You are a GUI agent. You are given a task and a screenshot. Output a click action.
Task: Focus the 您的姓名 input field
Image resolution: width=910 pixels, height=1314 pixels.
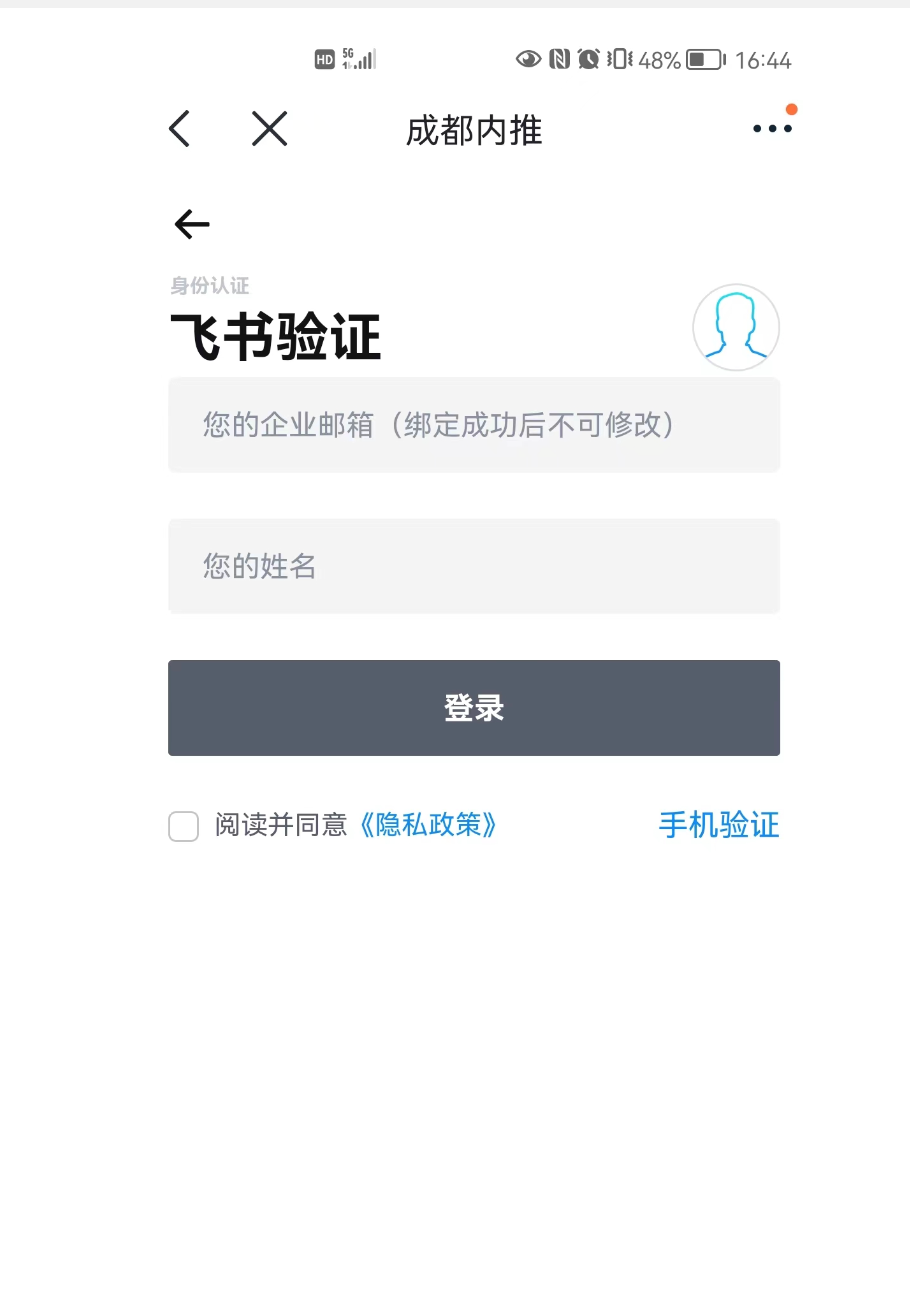(x=473, y=567)
